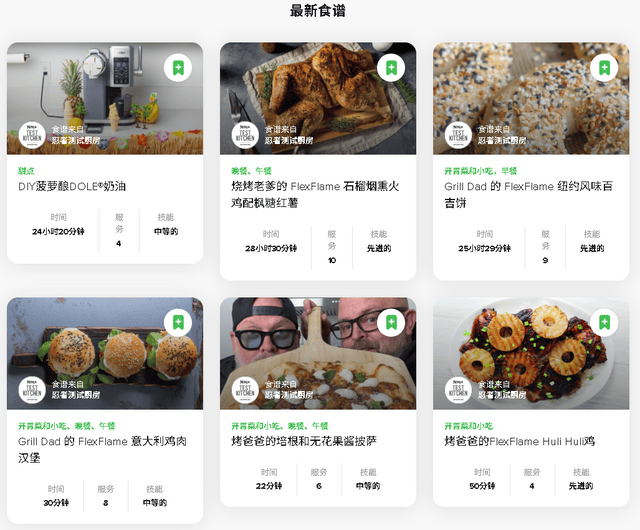Open the FlexFlame Huli Huli鸡 recipe card
The width and height of the screenshot is (640, 530).
(519, 441)
